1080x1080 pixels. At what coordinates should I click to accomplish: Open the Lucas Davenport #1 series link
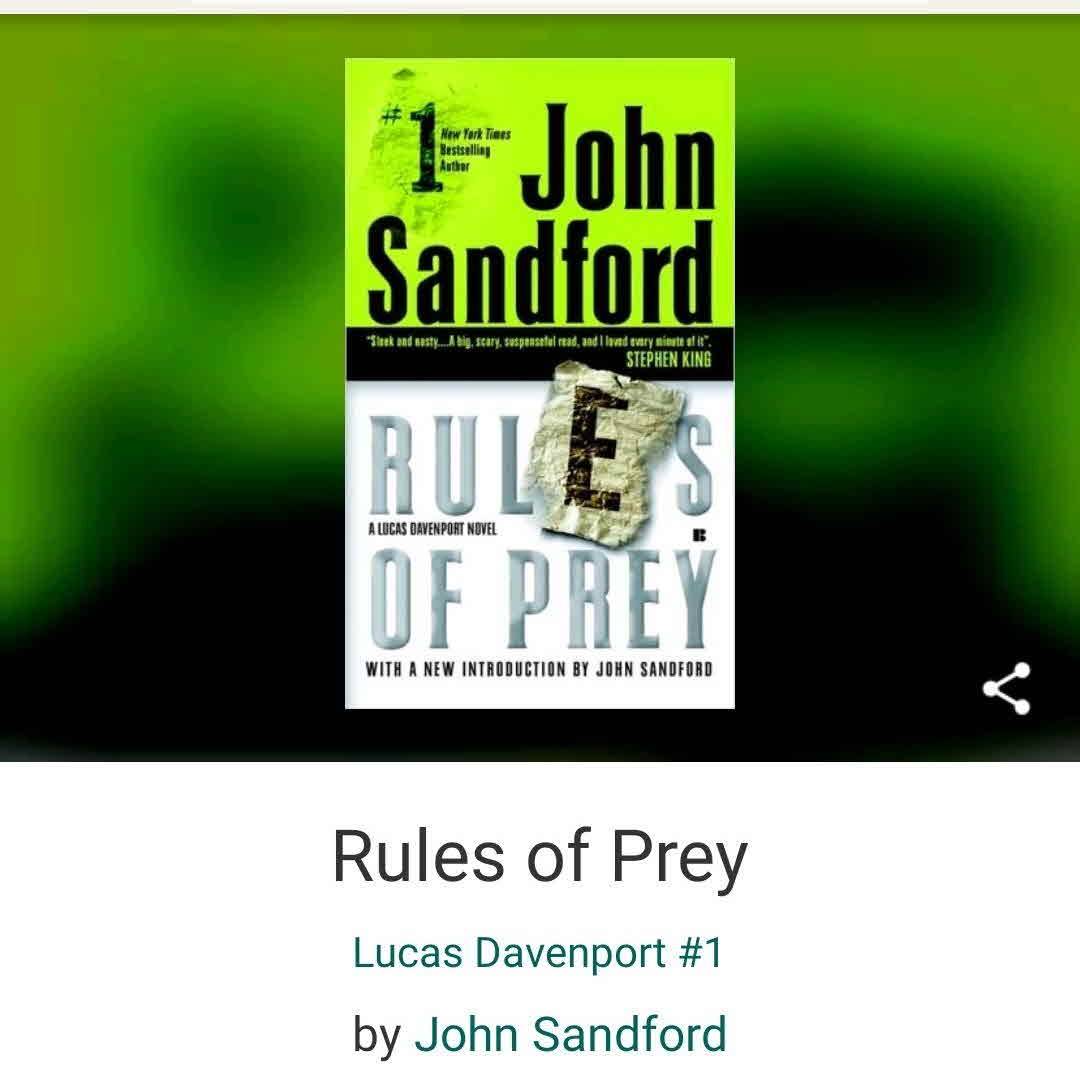[538, 953]
